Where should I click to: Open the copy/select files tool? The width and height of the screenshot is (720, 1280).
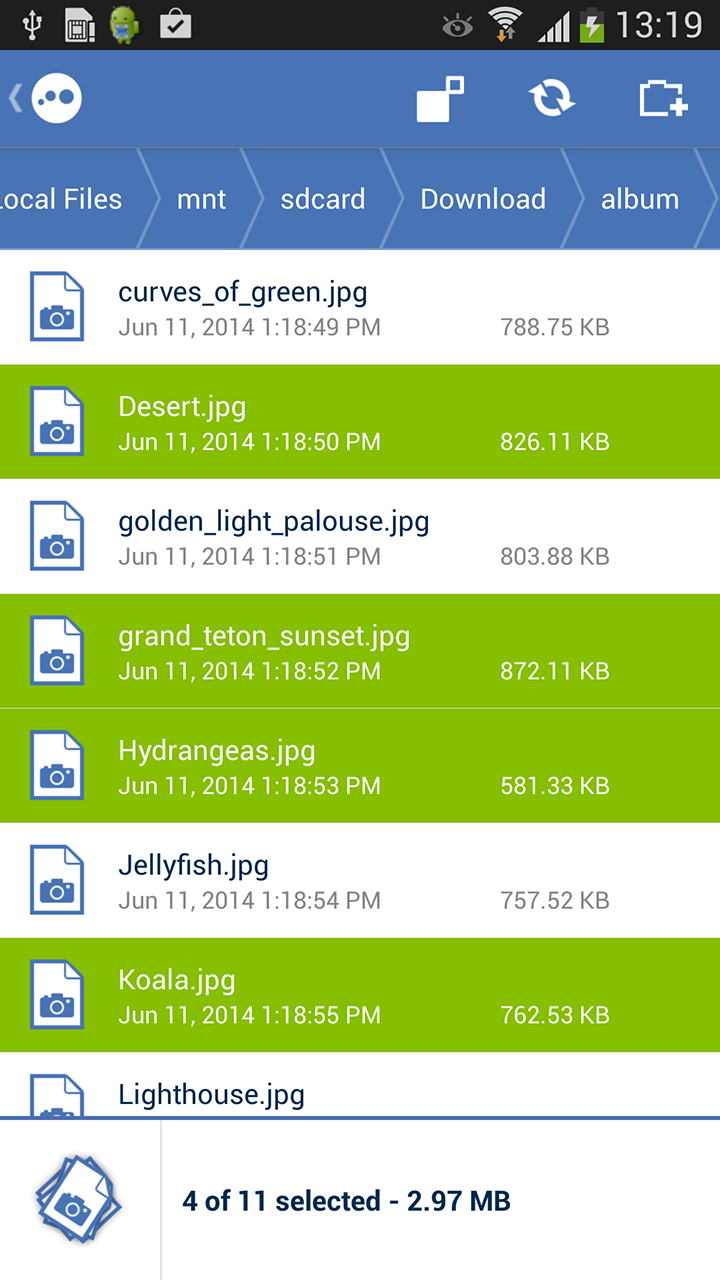437,97
